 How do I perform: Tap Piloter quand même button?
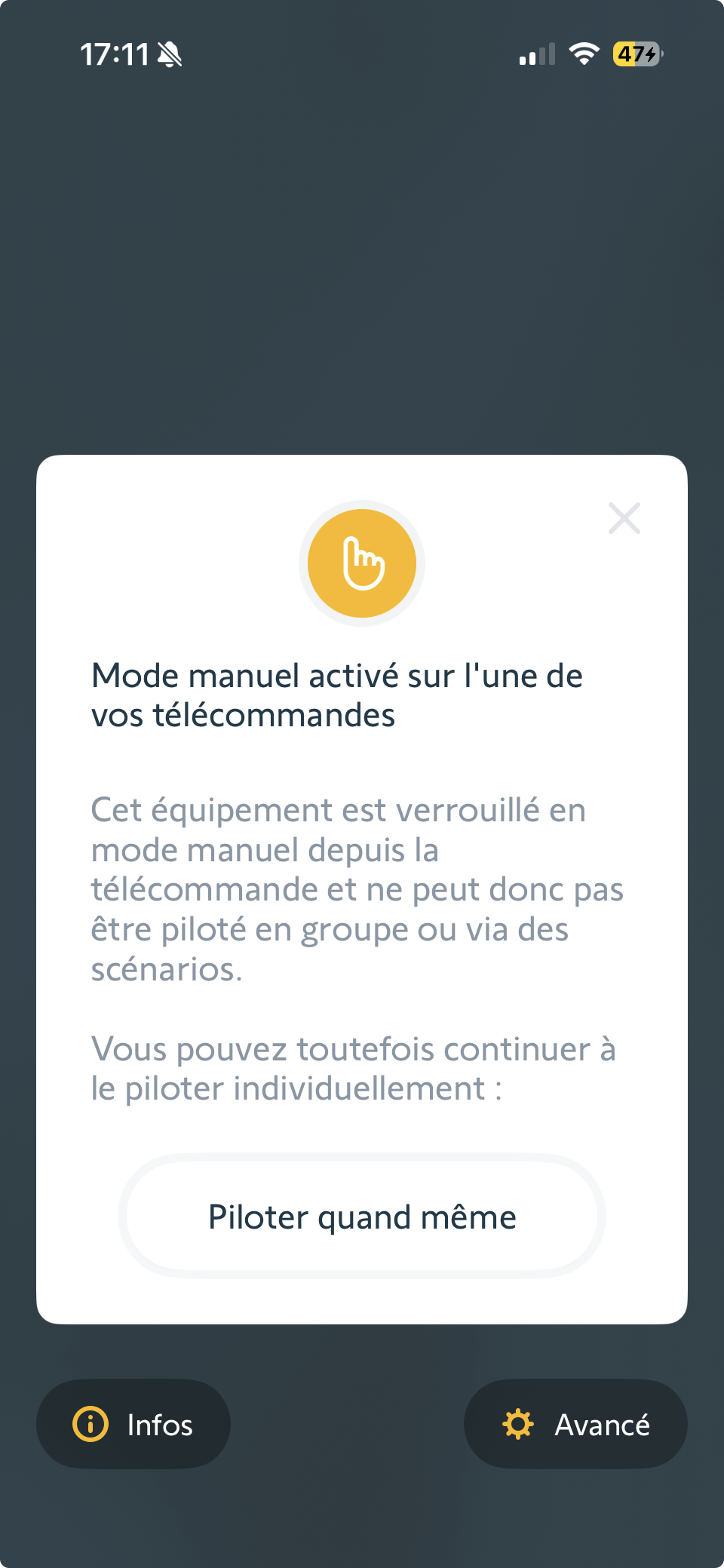tap(362, 1217)
